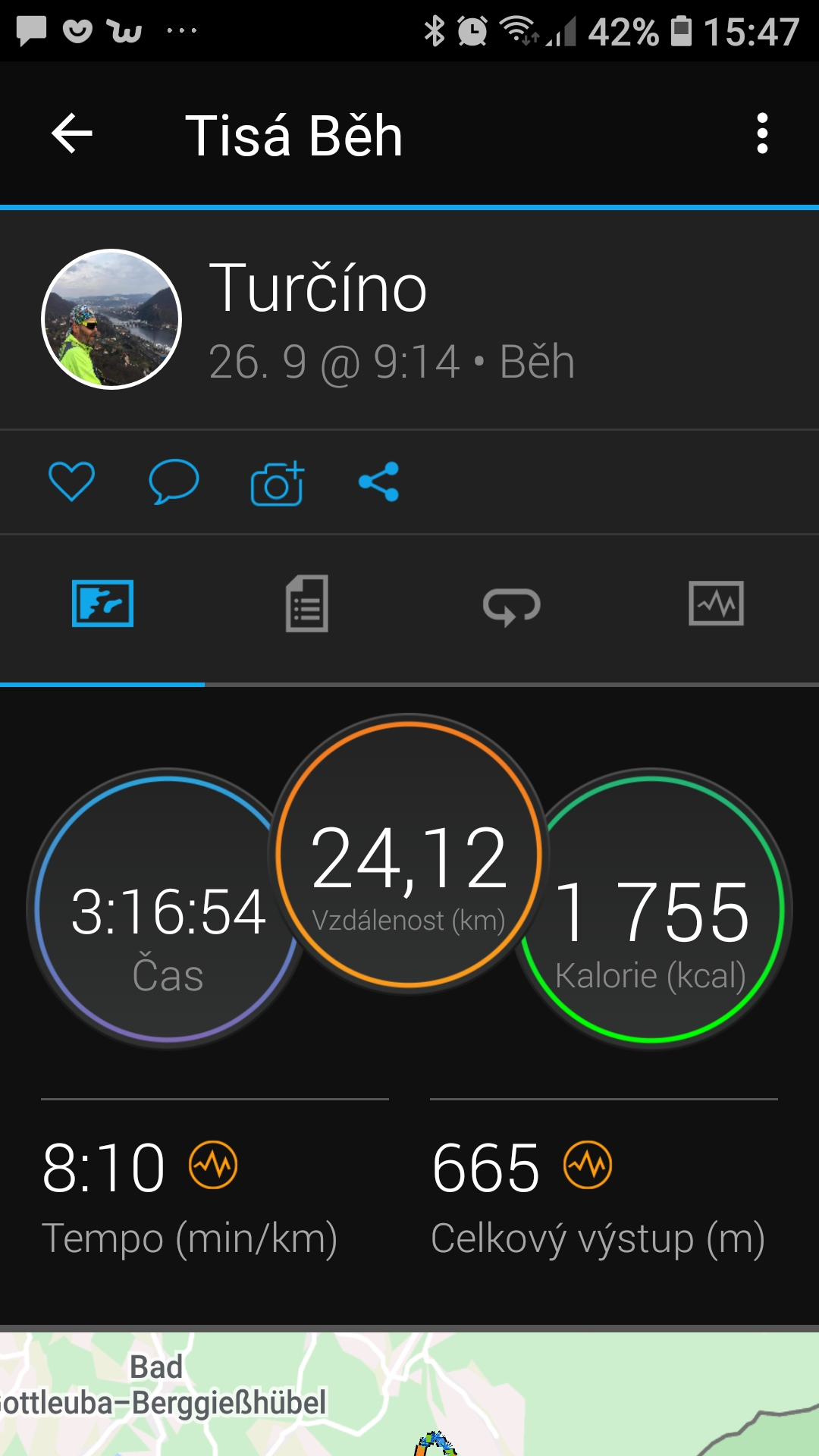Tap the chart icon next to Tempo 8:10

click(213, 1165)
